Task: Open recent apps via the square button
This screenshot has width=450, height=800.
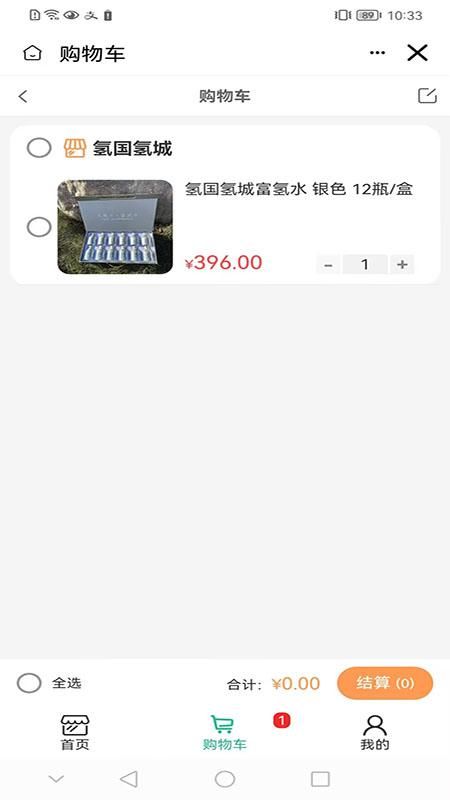Action: pyautogui.click(x=320, y=779)
